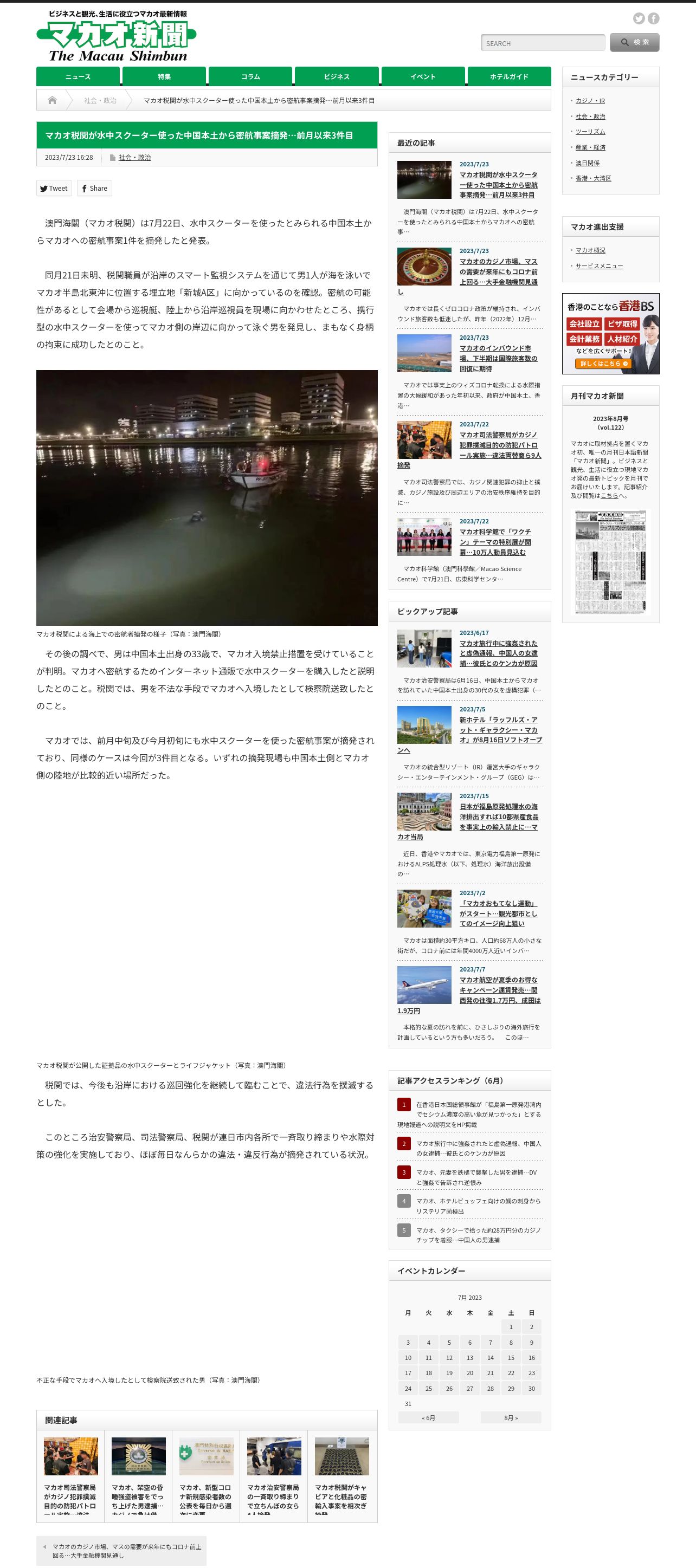Screen dimensions: 696x1568
Task: Tap the Facebook Share button
Action: (x=94, y=188)
